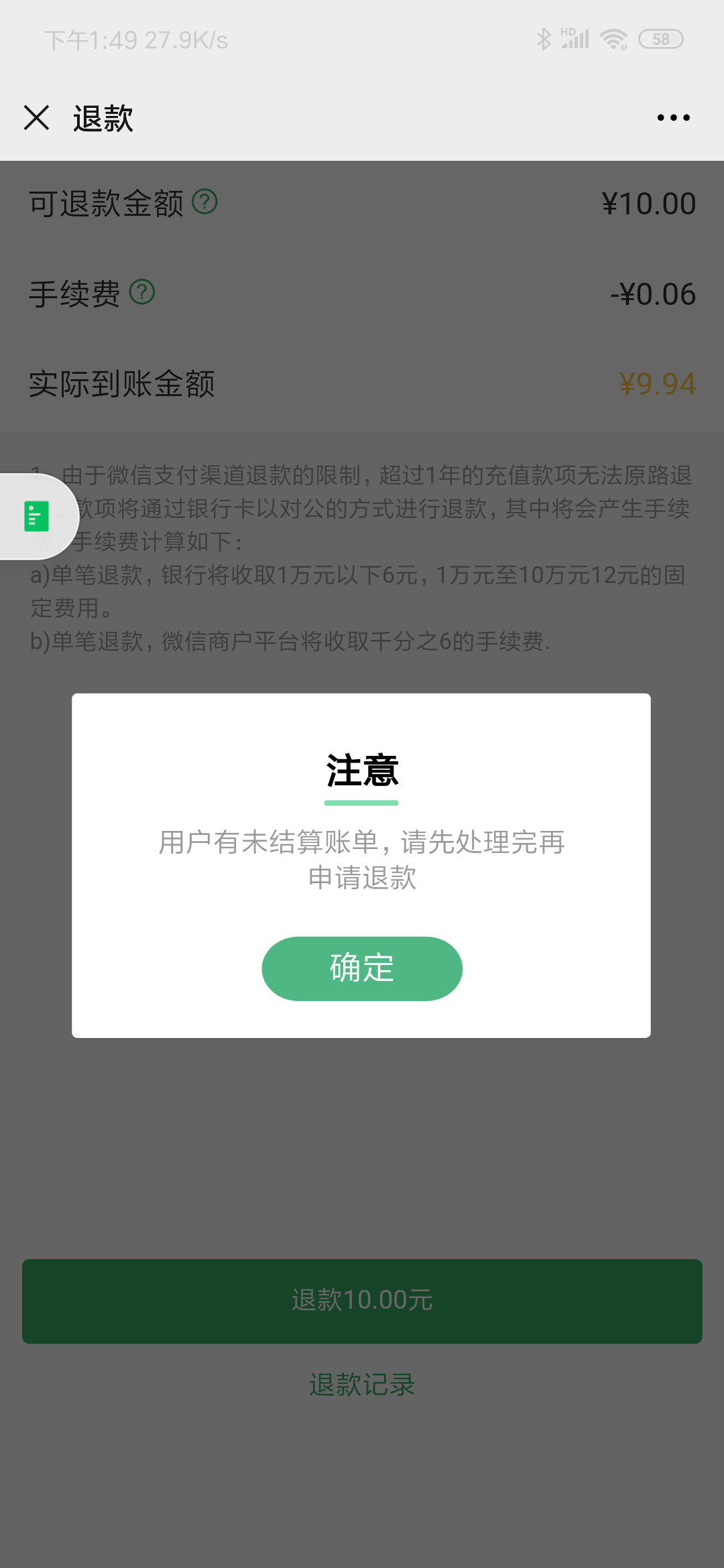Open the 退款记录 link
The image size is (724, 1568).
[x=362, y=1384]
